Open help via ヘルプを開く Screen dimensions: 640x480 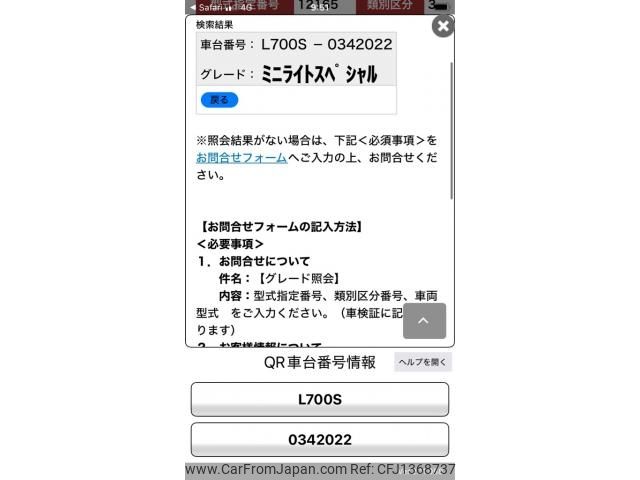click(x=423, y=362)
